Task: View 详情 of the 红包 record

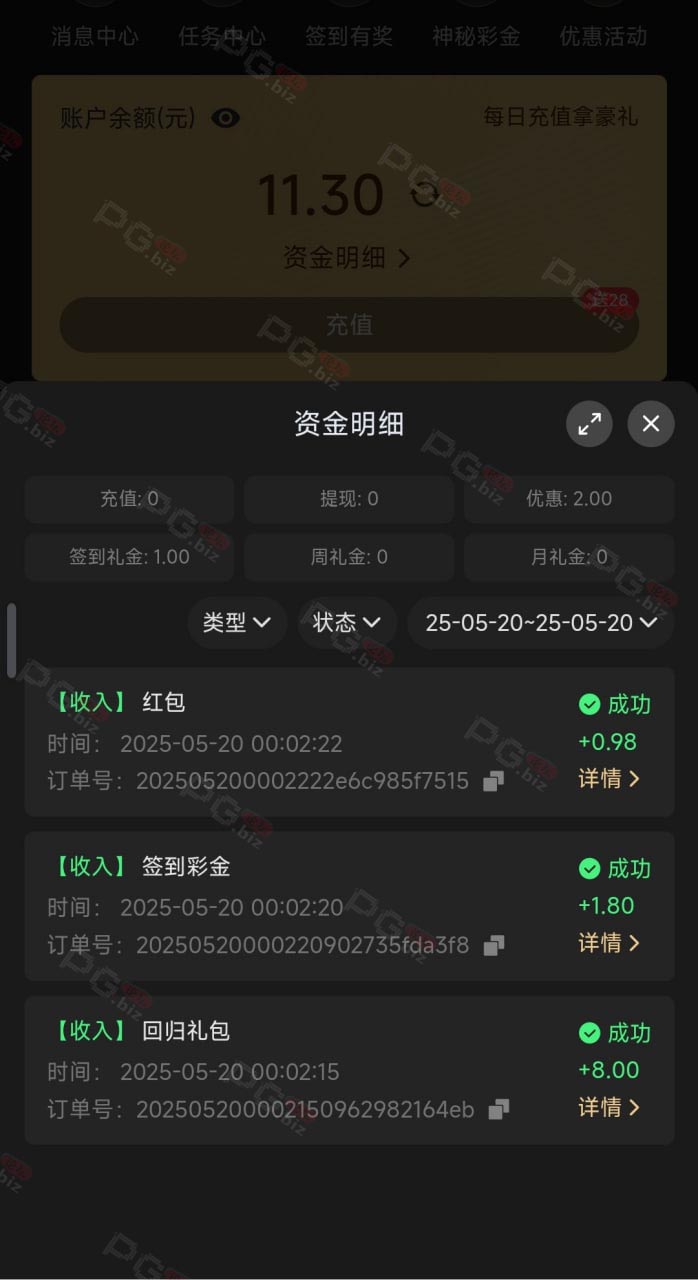Action: pyautogui.click(x=609, y=778)
